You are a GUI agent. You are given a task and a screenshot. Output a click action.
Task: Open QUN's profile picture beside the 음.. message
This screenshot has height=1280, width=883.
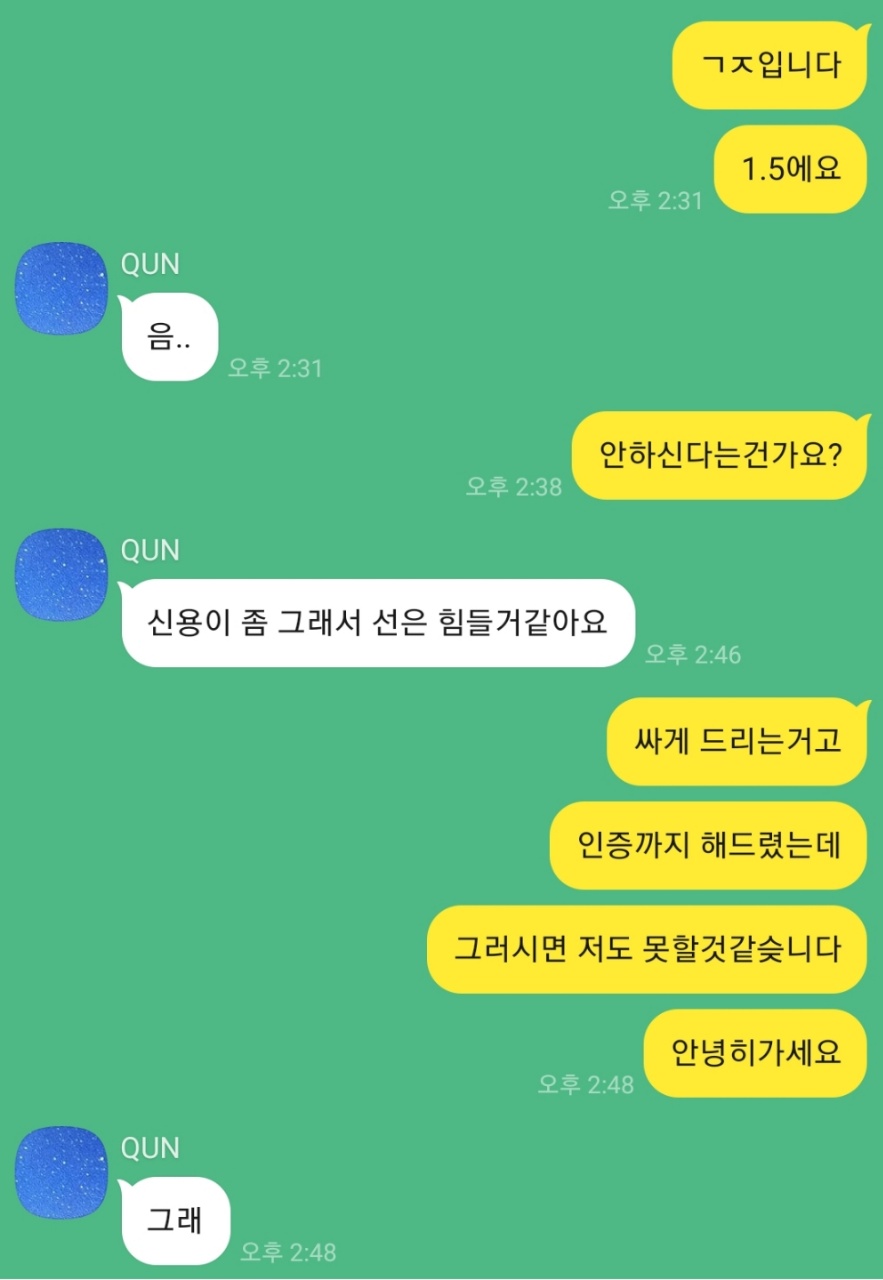click(x=61, y=288)
